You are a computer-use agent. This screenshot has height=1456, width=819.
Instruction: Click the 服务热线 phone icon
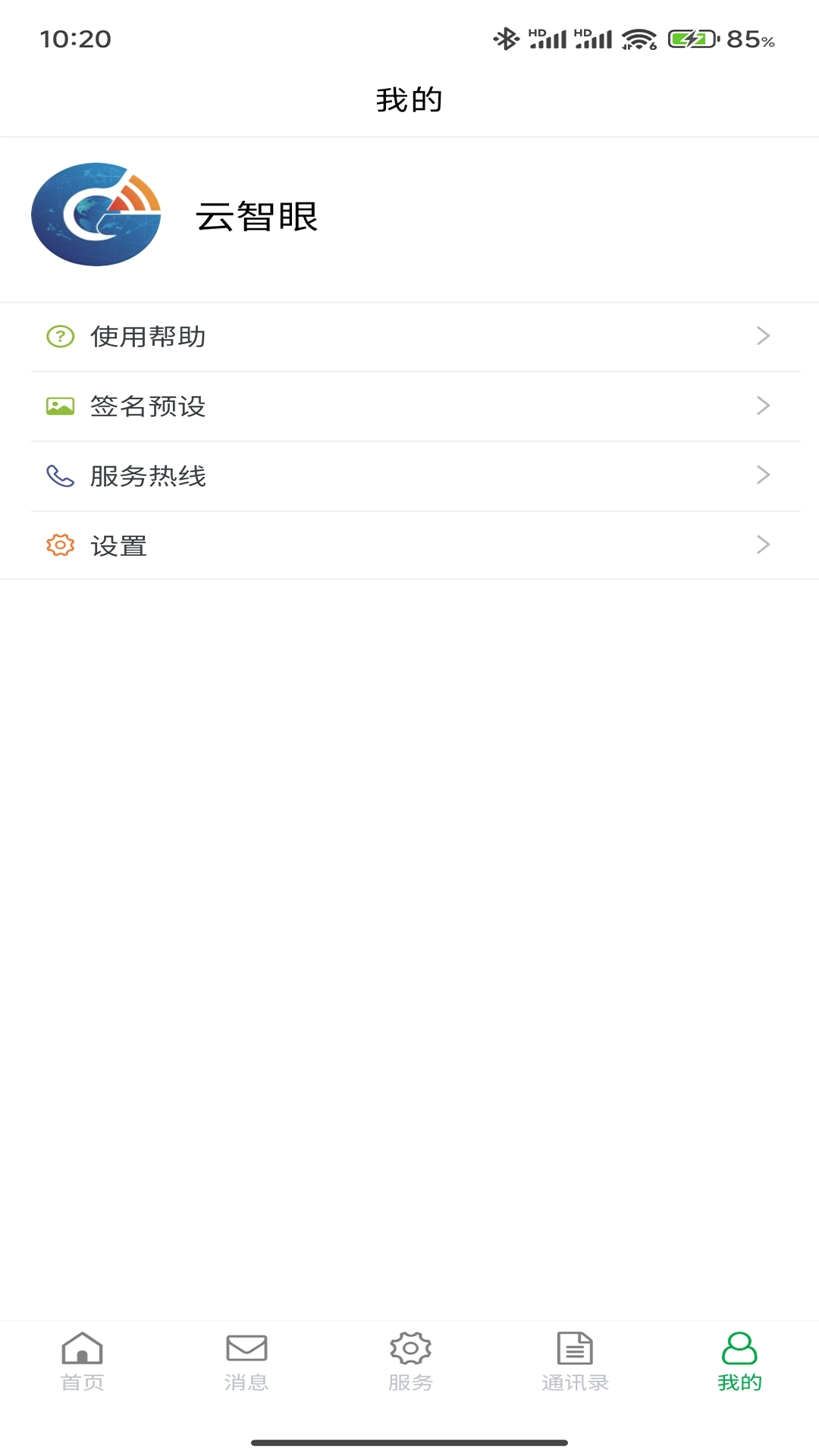click(x=59, y=475)
